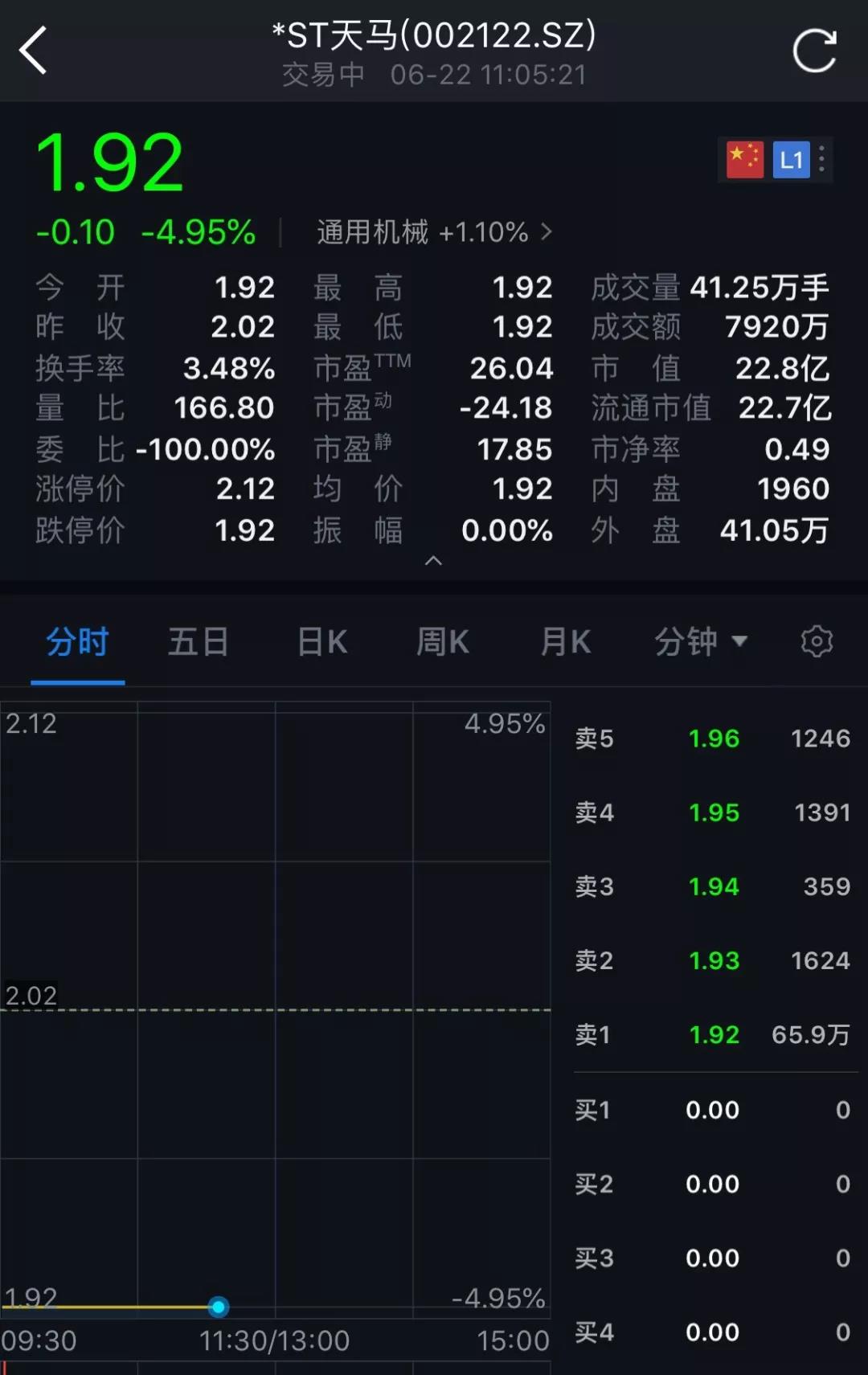
Task: Open the 通用机械 sector link
Action: (434, 232)
